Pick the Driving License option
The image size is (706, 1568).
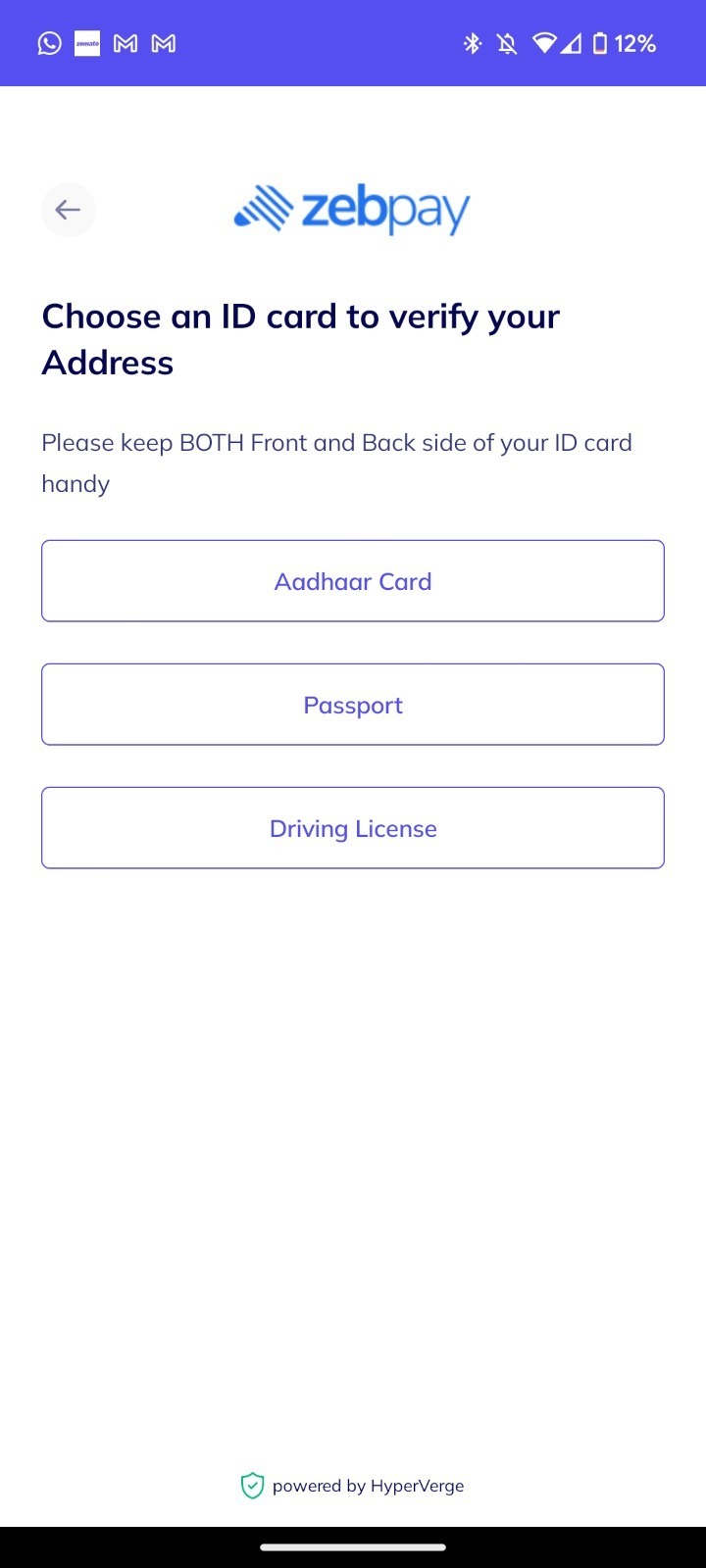pyautogui.click(x=353, y=828)
